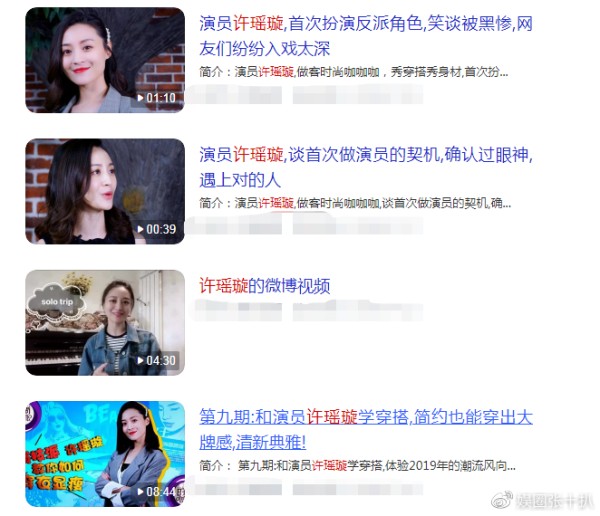600x516 pixels.
Task: Open the link about 首次做演员的契机
Action: 365,155
